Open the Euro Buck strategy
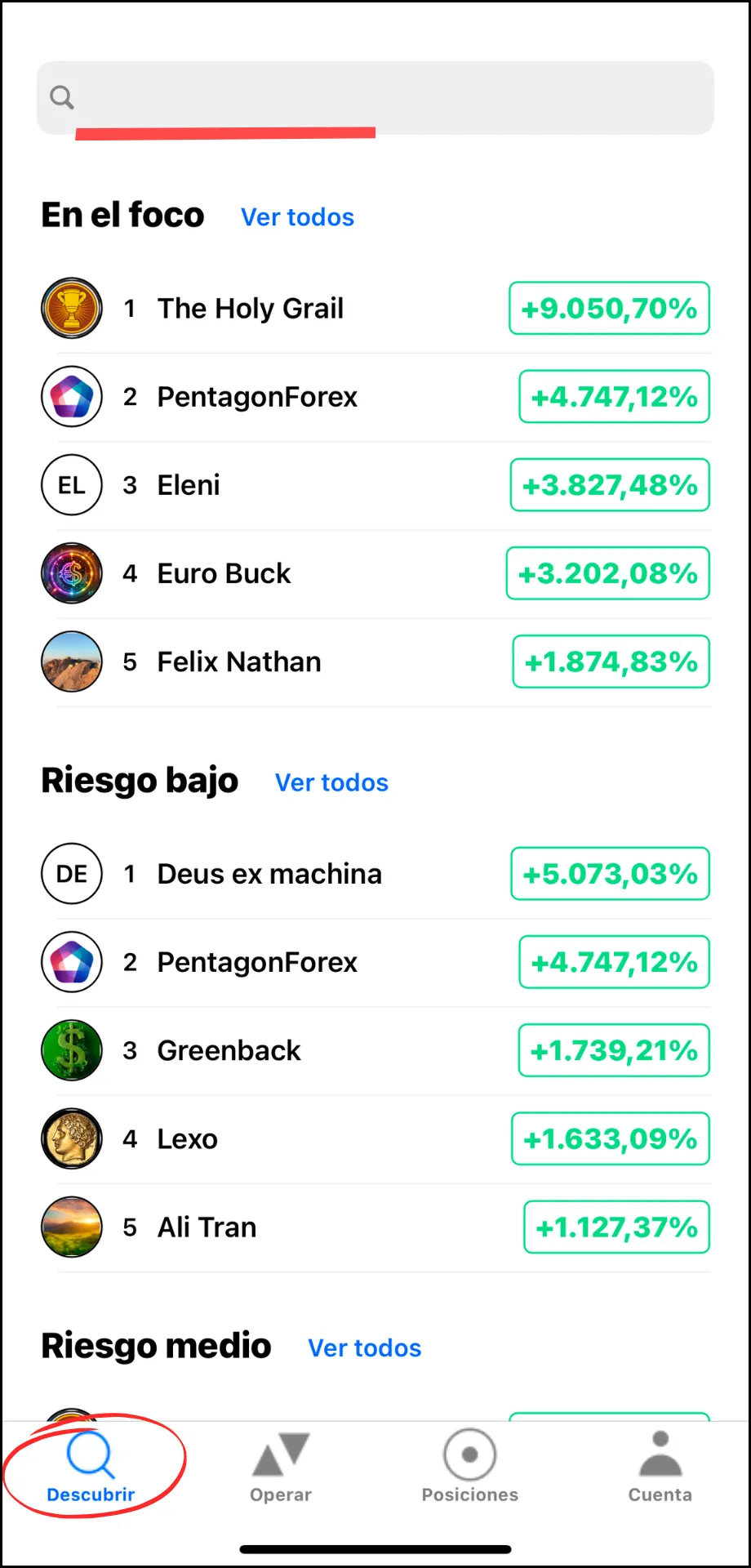The height and width of the screenshot is (1568, 751). (375, 573)
